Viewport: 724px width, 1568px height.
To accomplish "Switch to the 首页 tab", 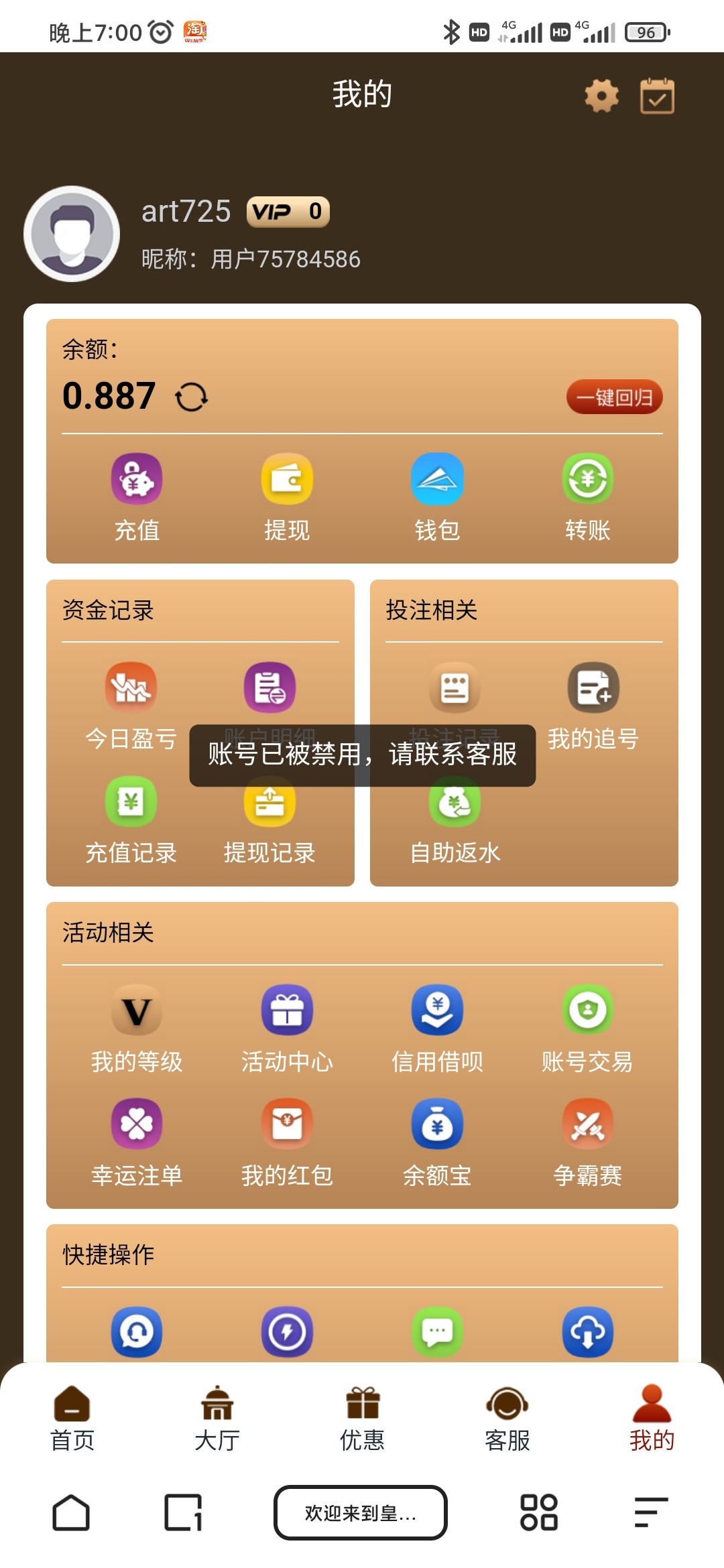I will [x=72, y=1417].
